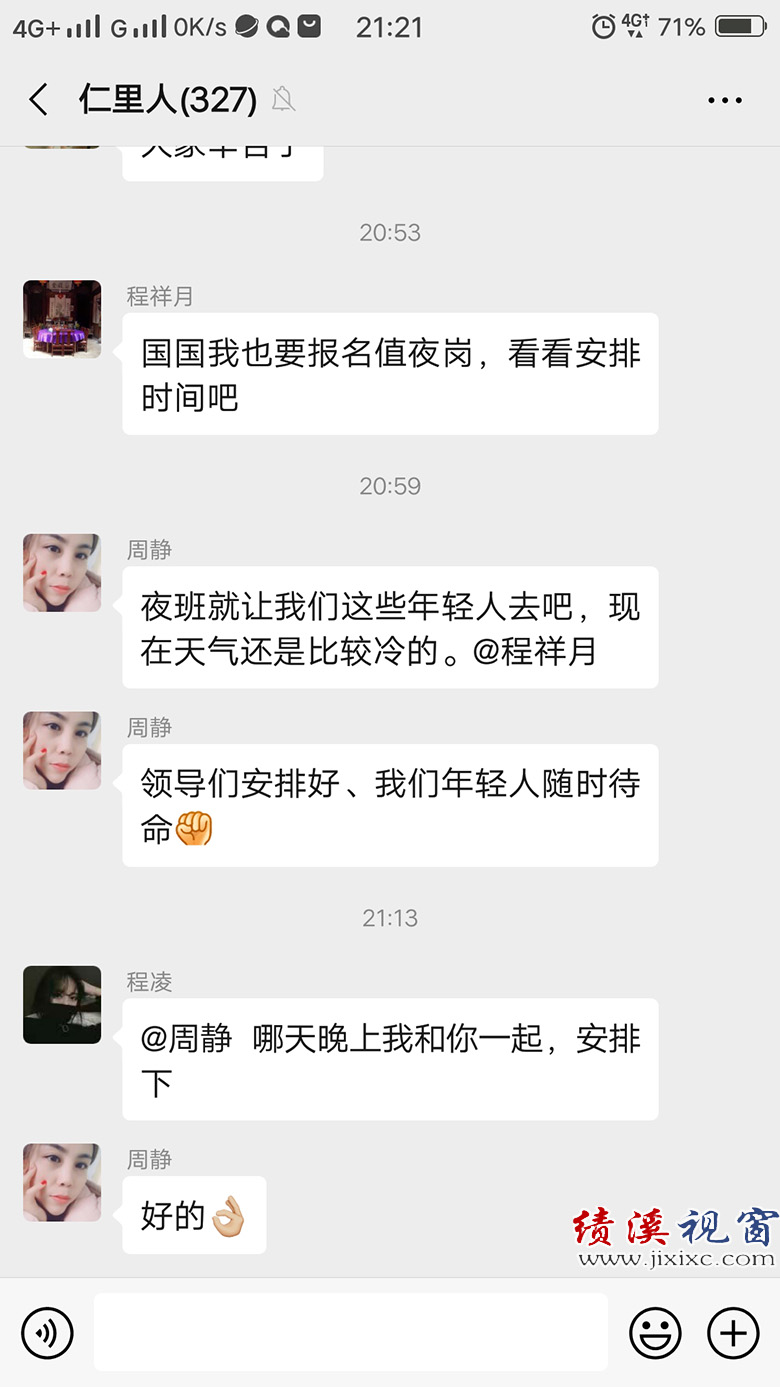The width and height of the screenshot is (780, 1387).
Task: Switch to voice message input
Action: [47, 1333]
